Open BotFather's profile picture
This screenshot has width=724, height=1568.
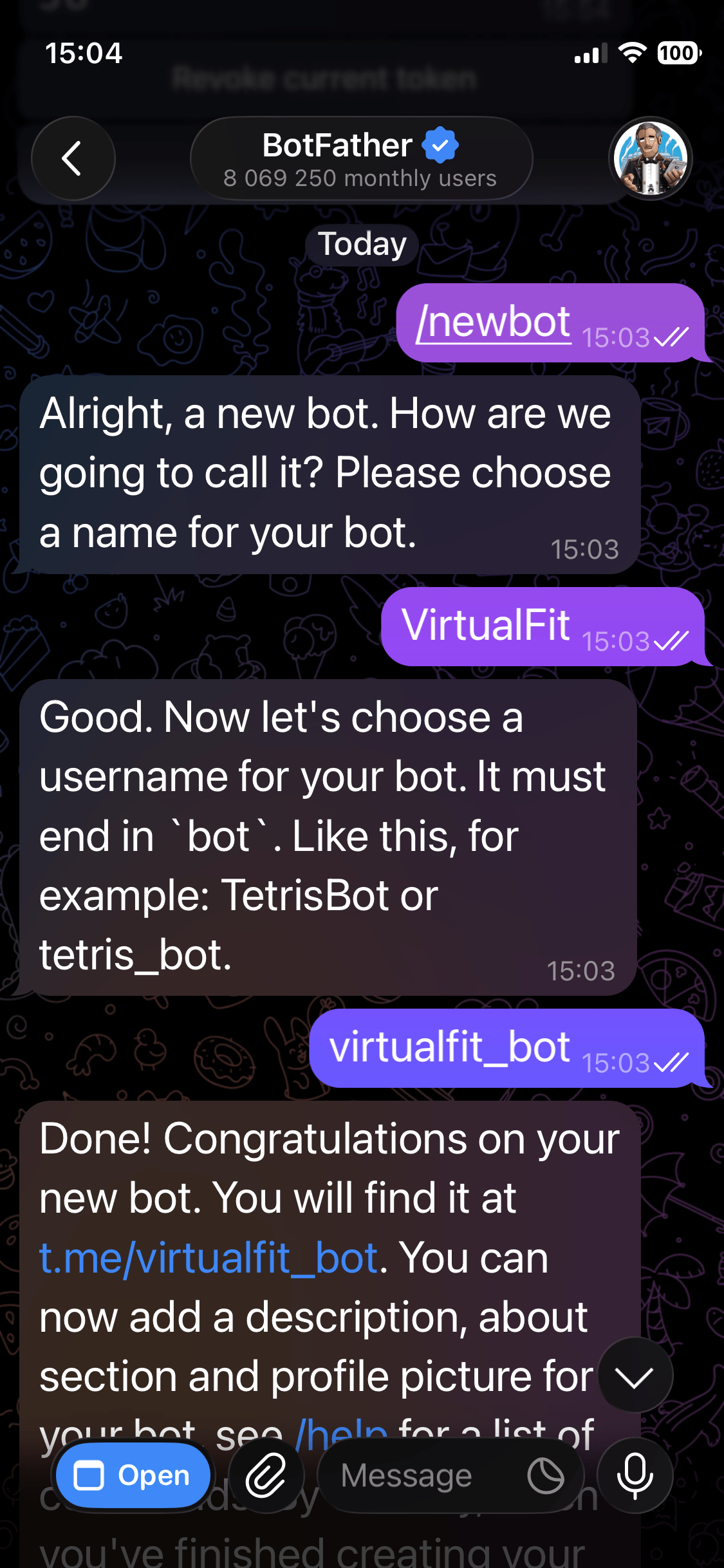[x=650, y=158]
